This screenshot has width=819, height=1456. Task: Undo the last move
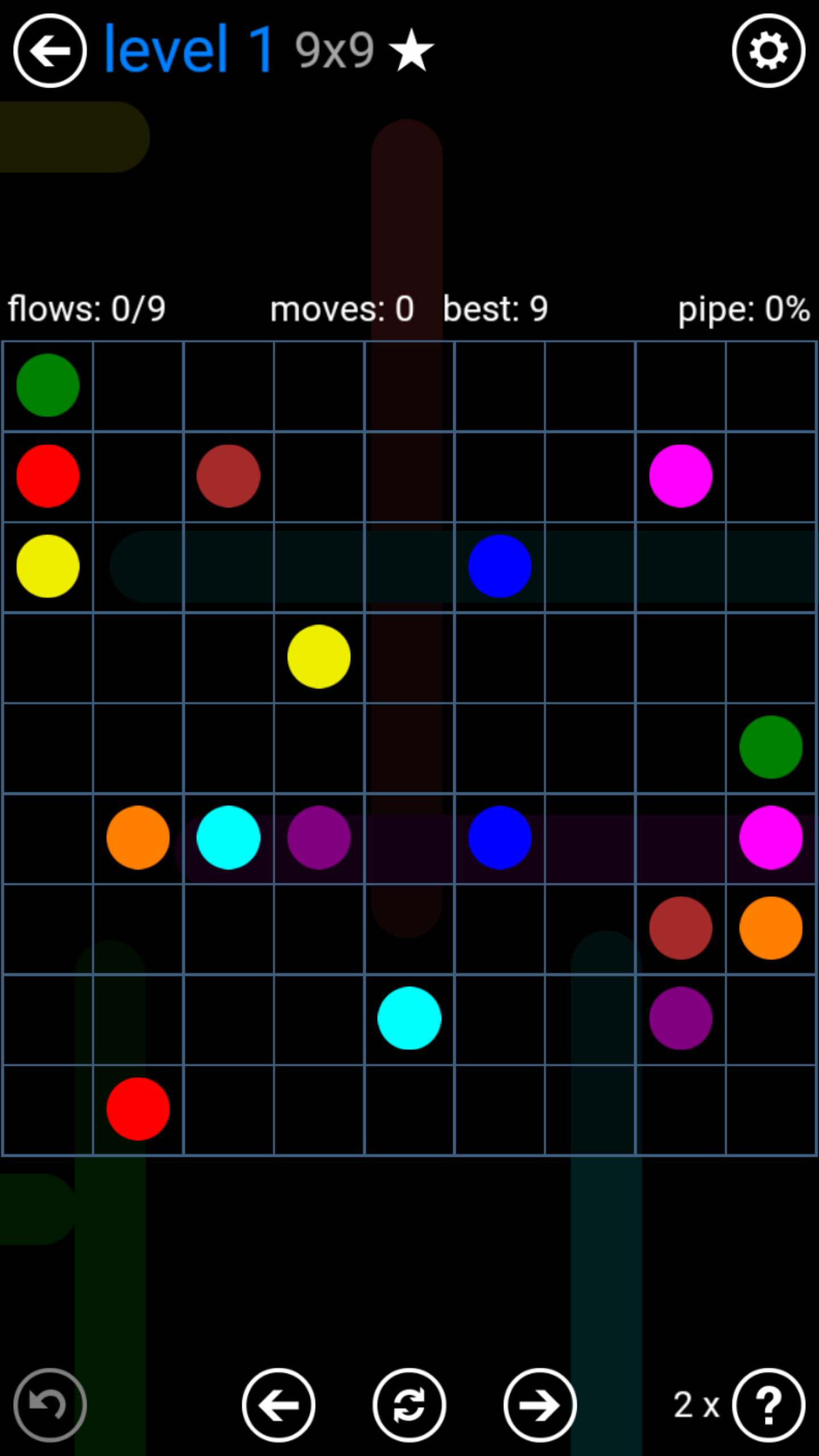tap(50, 1405)
